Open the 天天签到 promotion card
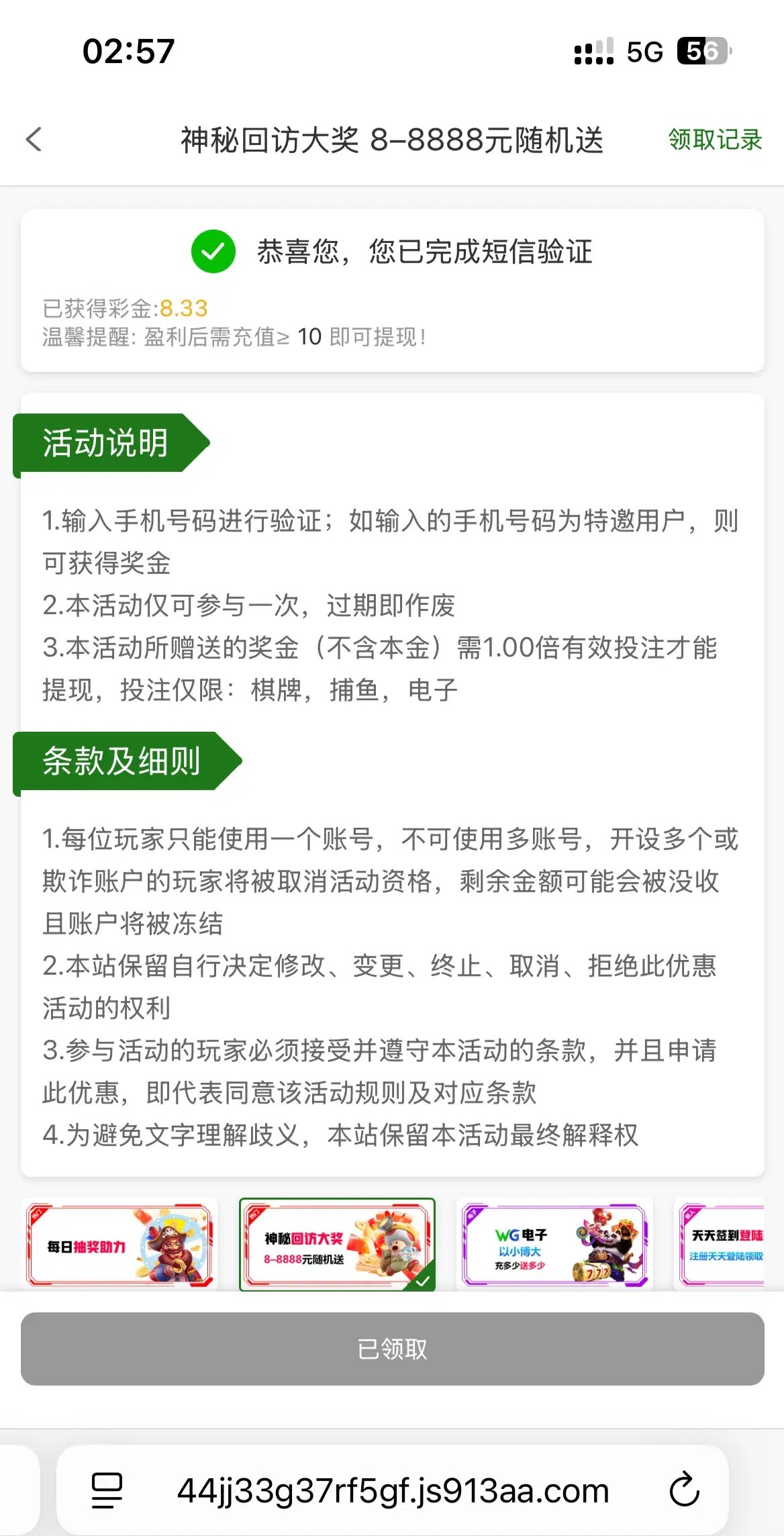Viewport: 784px width, 1536px height. click(x=724, y=1245)
